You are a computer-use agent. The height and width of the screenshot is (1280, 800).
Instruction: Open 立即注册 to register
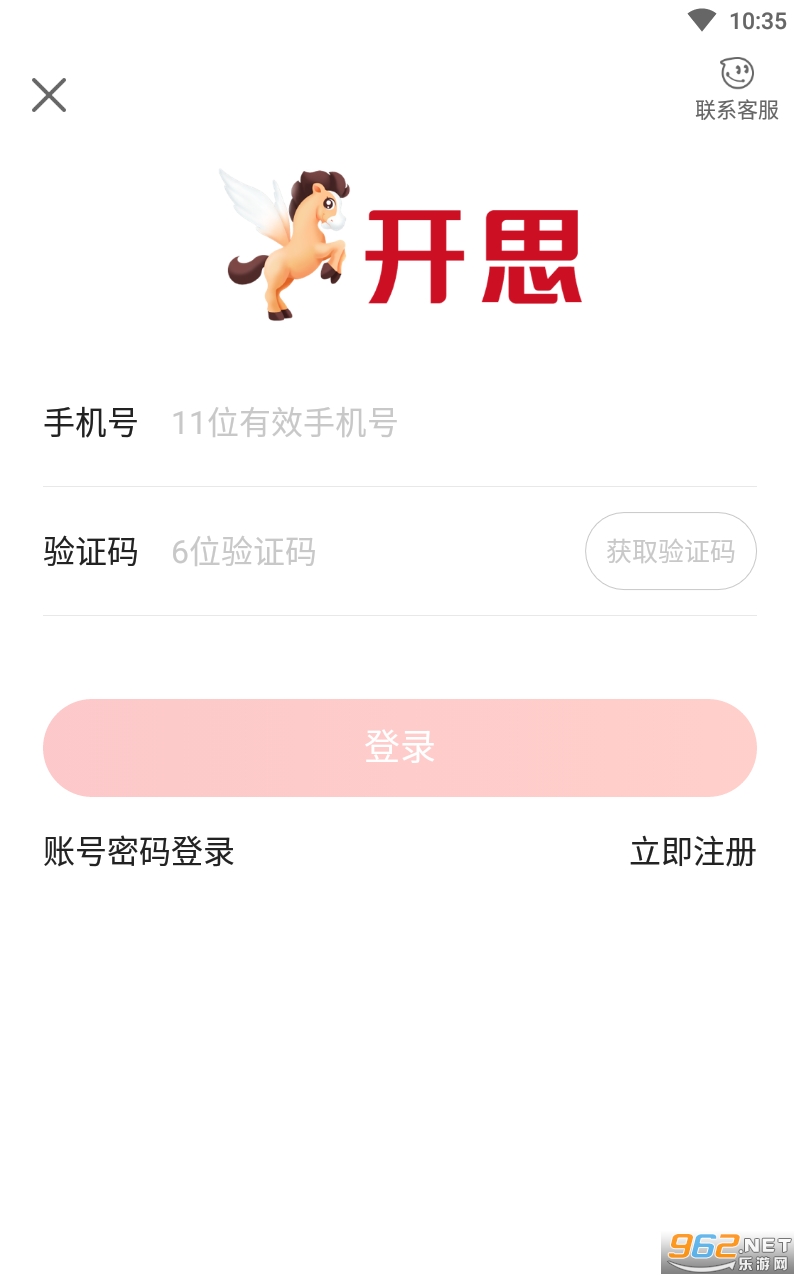point(693,852)
